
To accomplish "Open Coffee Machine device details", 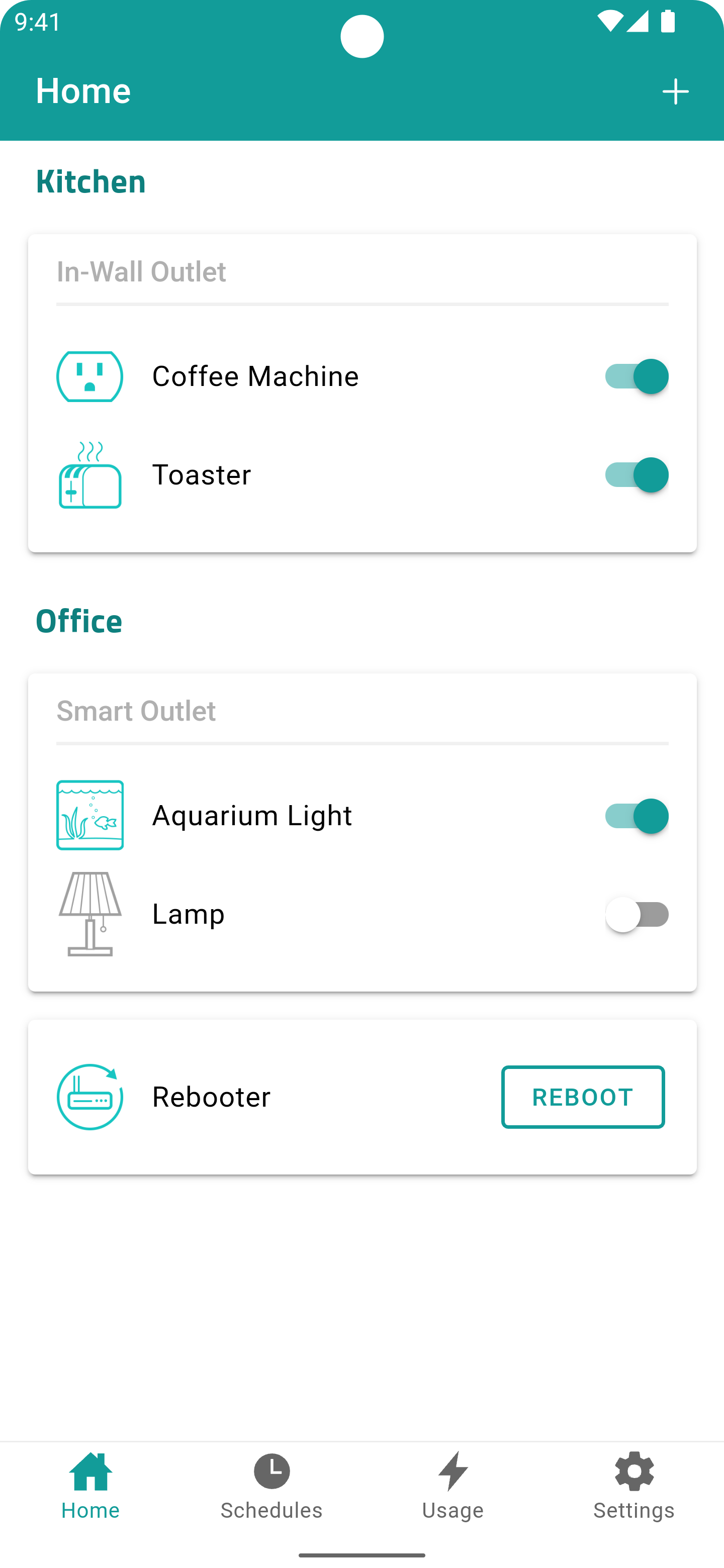I will coord(255,376).
